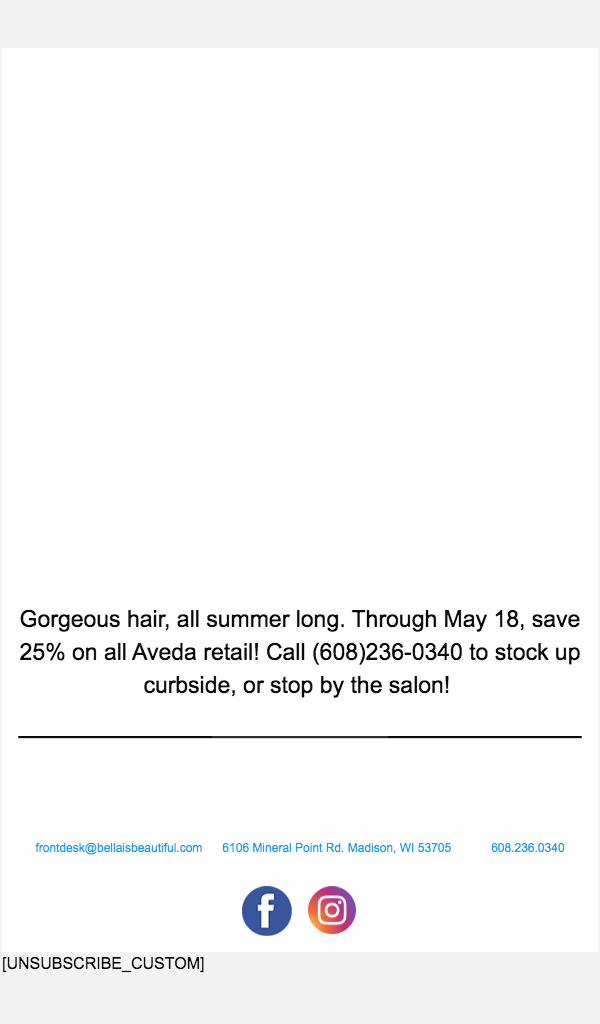Open the salon's Facebook page

click(x=267, y=911)
